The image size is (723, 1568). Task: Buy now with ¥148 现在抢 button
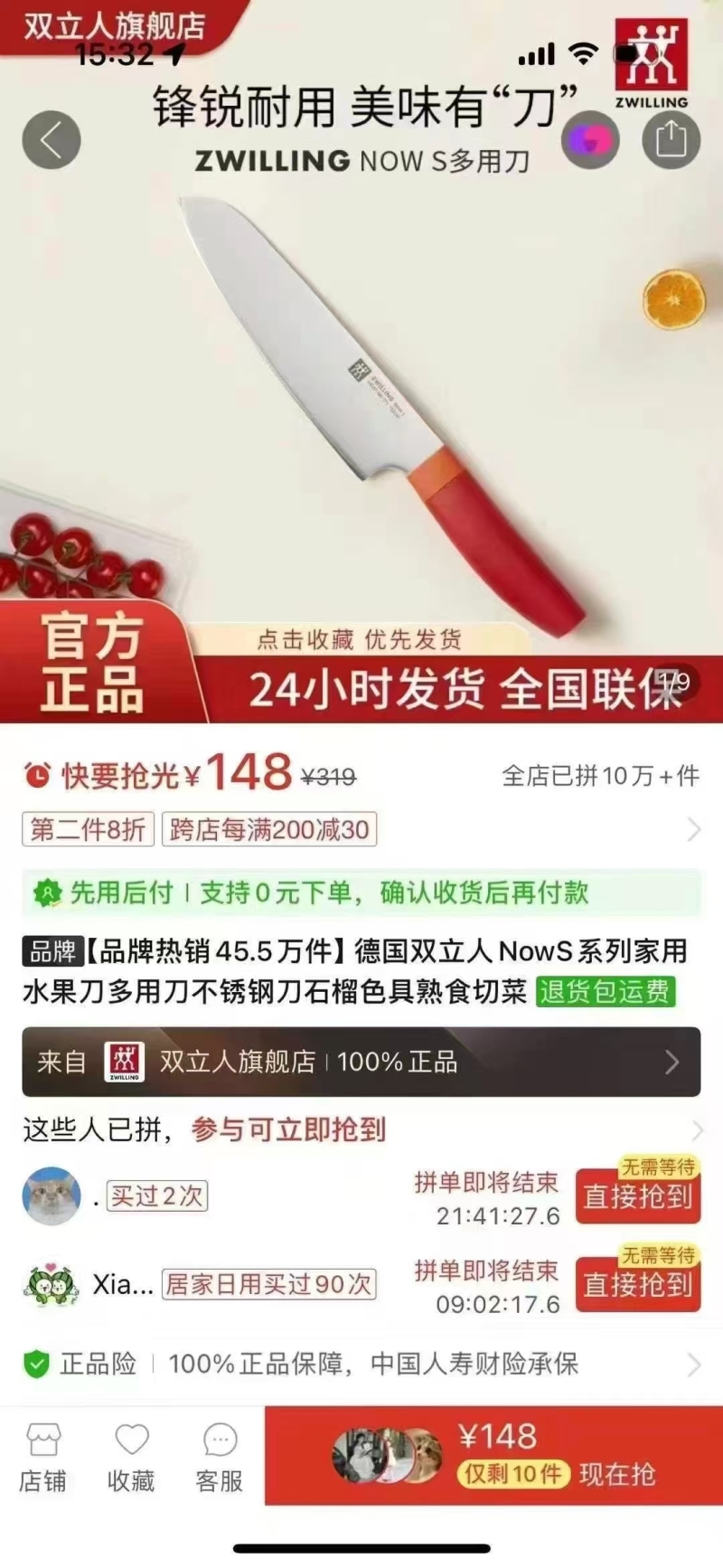click(x=493, y=1455)
